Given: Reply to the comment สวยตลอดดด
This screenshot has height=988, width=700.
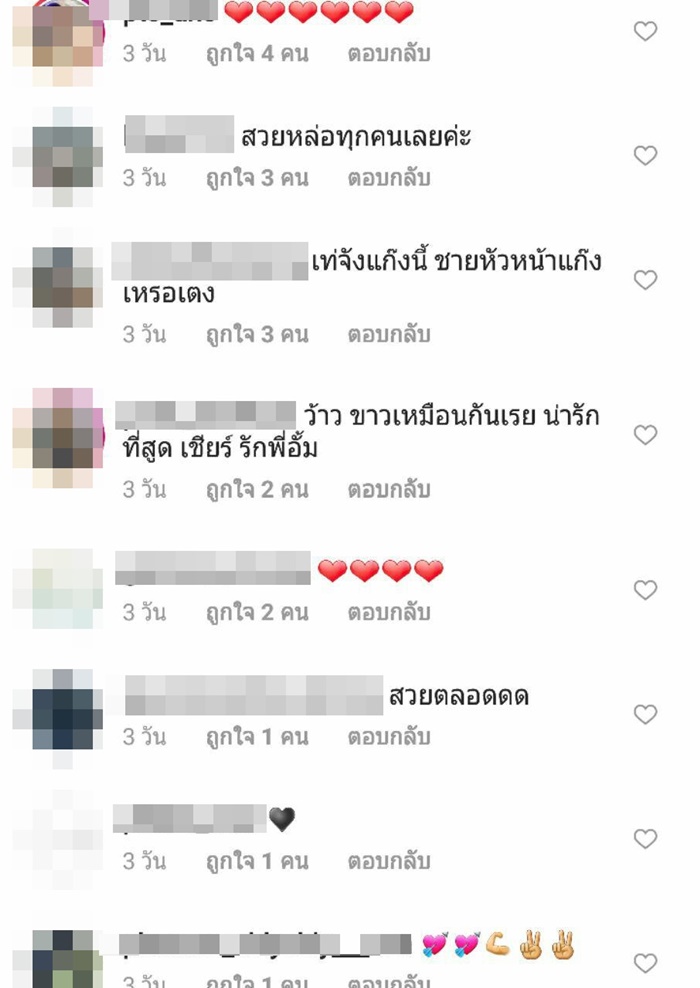Looking at the screenshot, I should click(389, 737).
